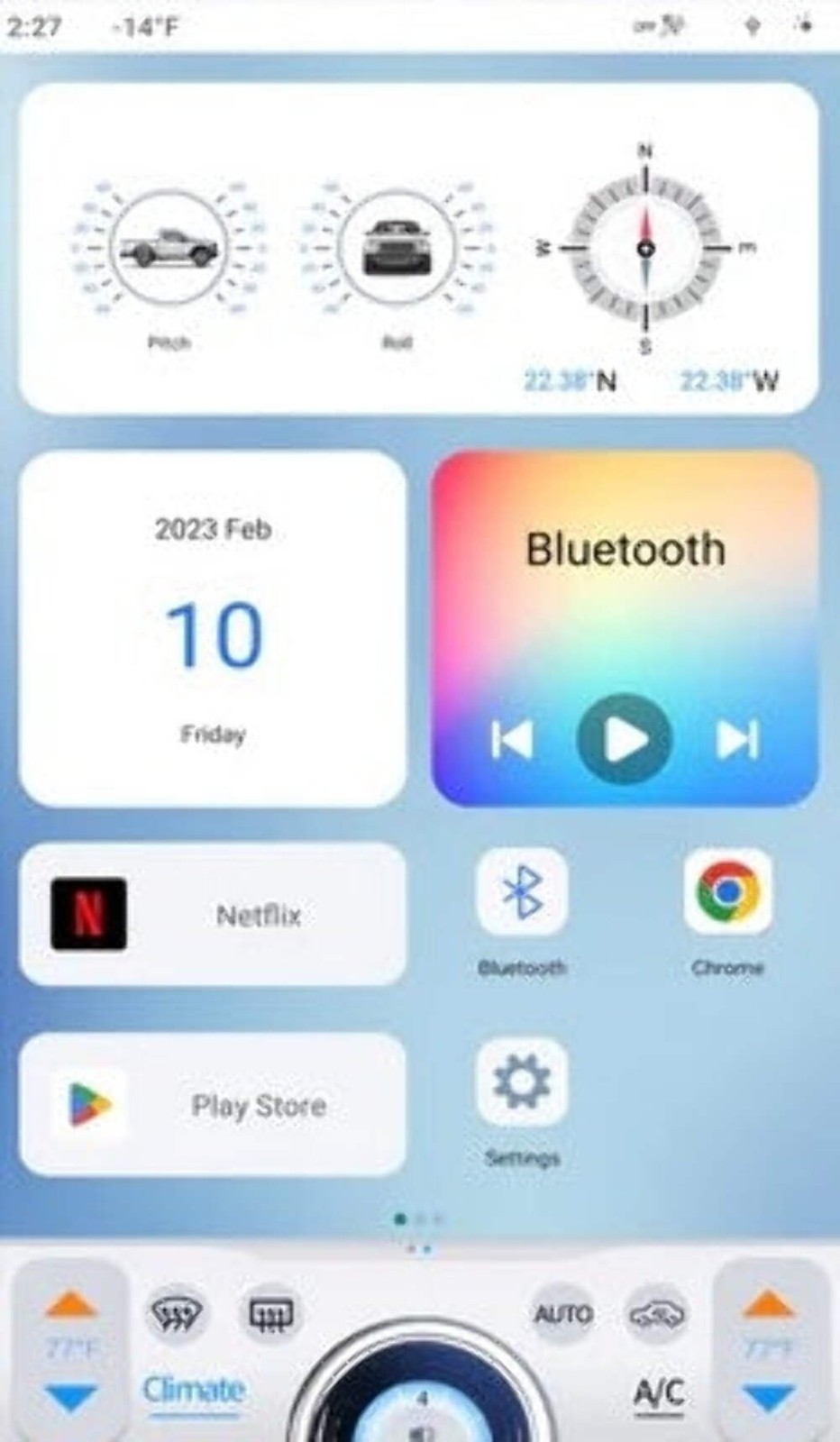The image size is (840, 1442).
Task: Launch the Play Store
Action: click(x=213, y=1105)
